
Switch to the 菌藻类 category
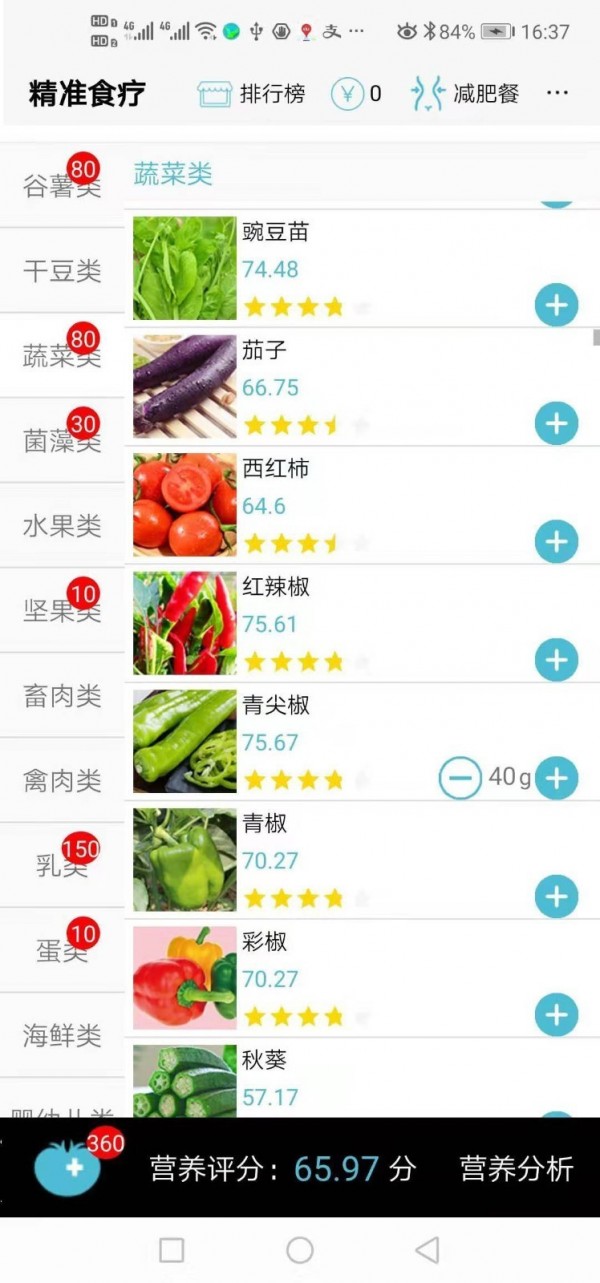62,440
